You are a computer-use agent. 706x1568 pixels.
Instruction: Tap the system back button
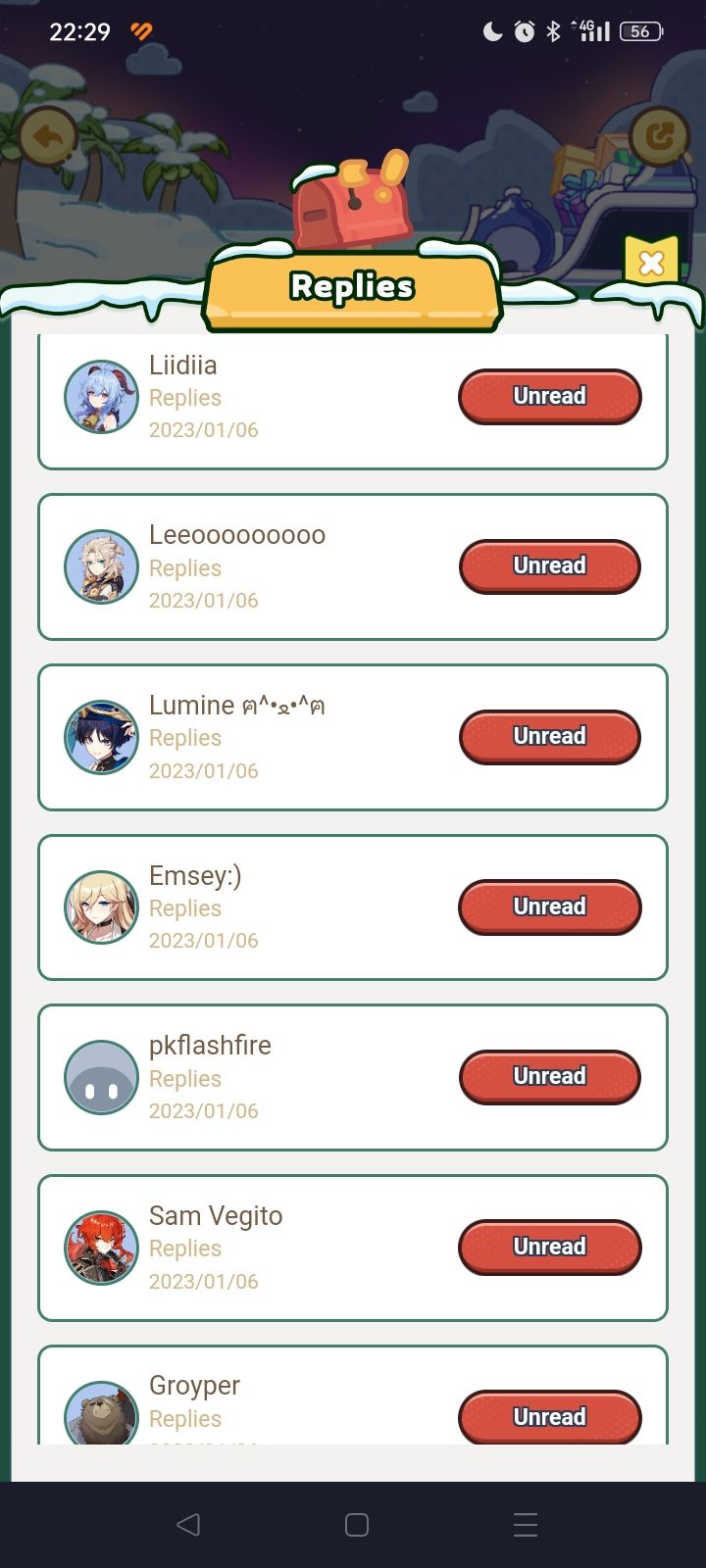click(x=188, y=1524)
